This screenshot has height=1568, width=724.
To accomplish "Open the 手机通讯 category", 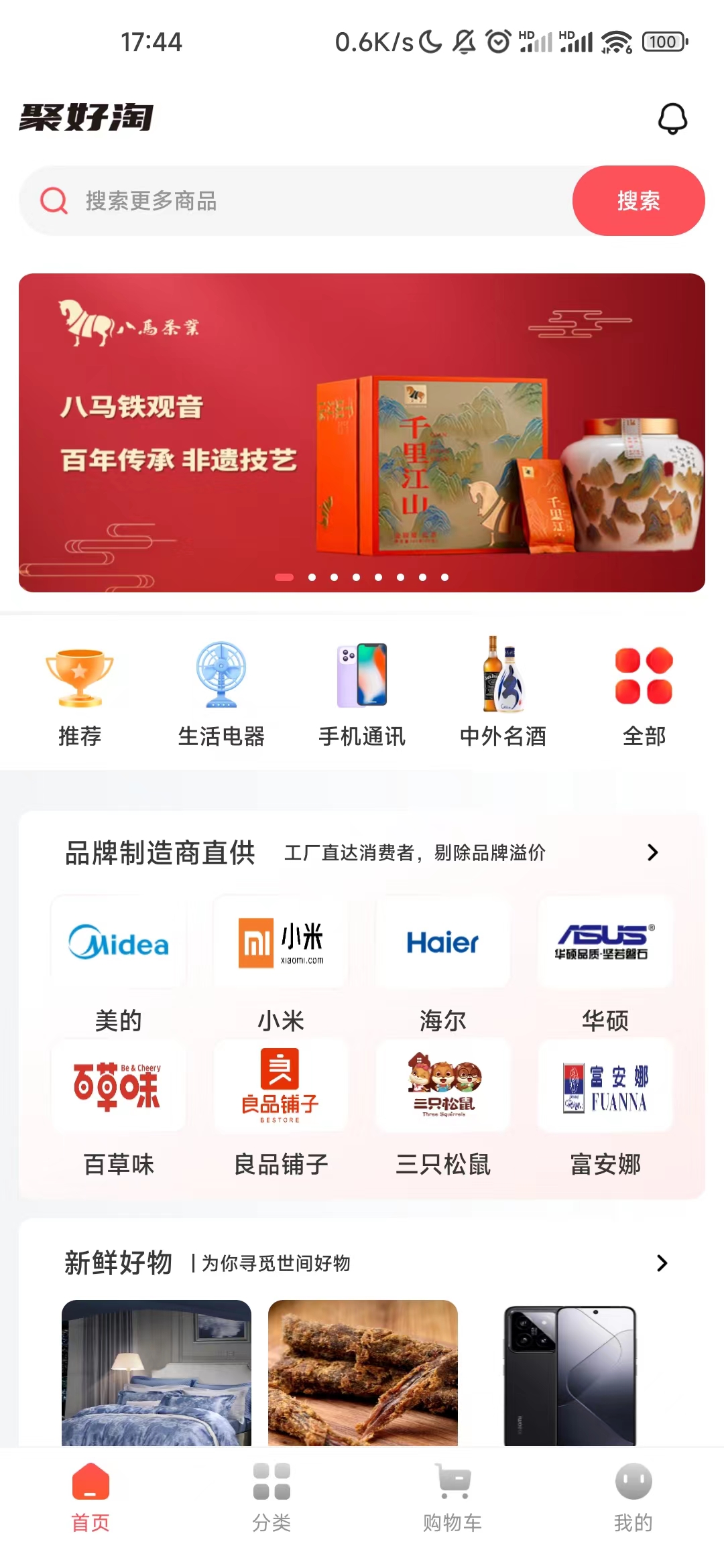I will tap(362, 692).
